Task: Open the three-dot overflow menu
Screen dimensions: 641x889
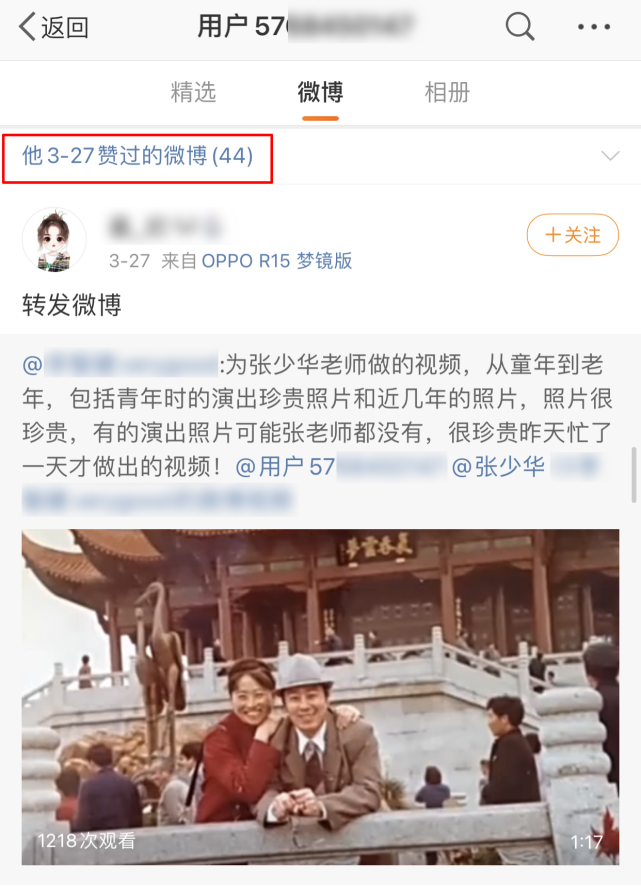Action: click(x=593, y=27)
